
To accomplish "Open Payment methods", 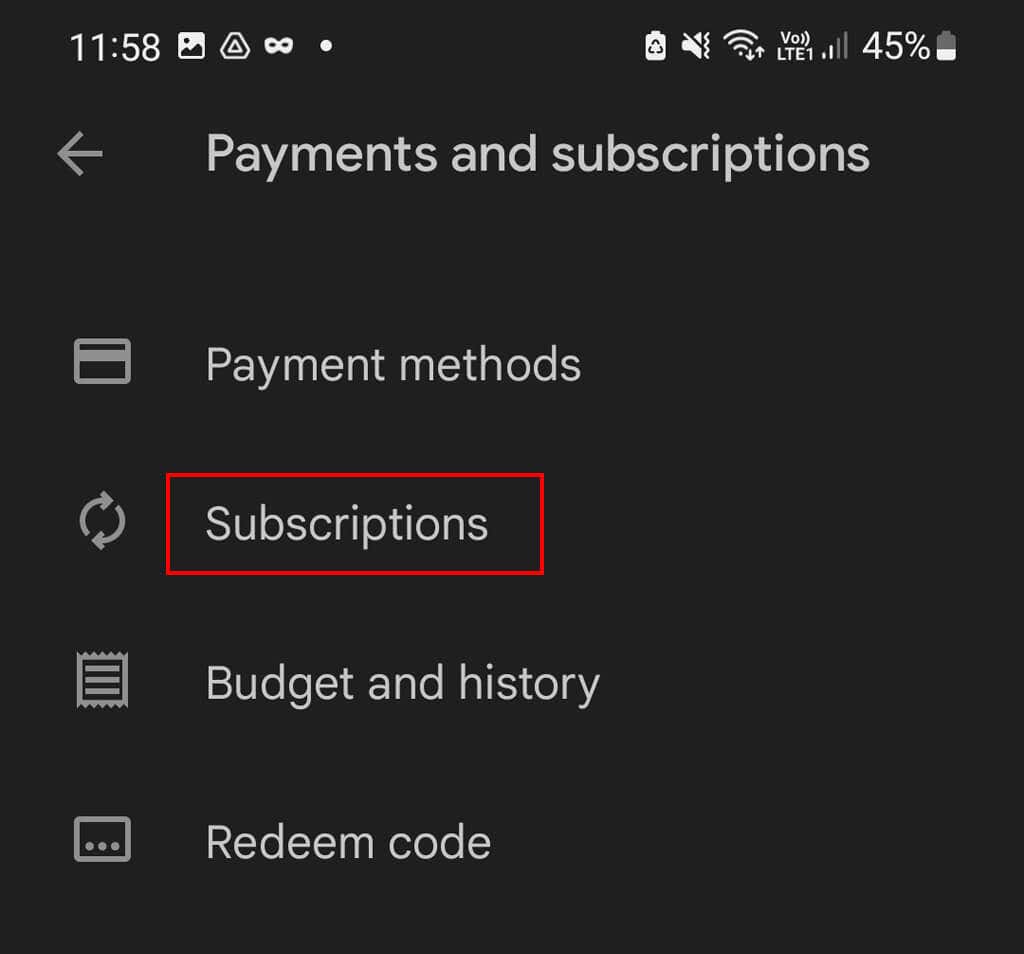I will (x=392, y=364).
